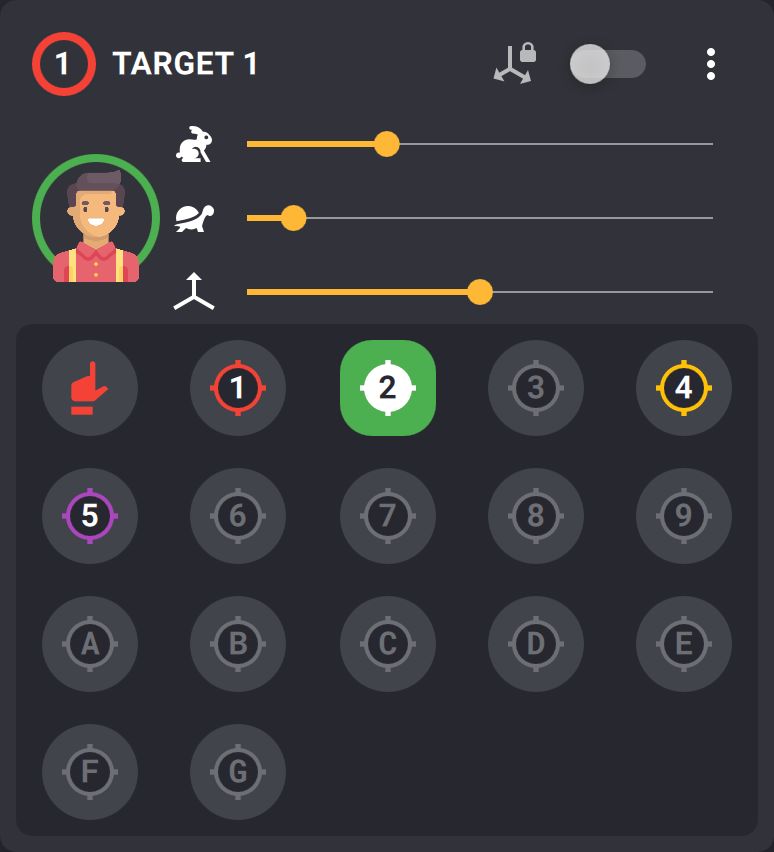The width and height of the screenshot is (774, 852).
Task: Select target A
Action: point(90,644)
